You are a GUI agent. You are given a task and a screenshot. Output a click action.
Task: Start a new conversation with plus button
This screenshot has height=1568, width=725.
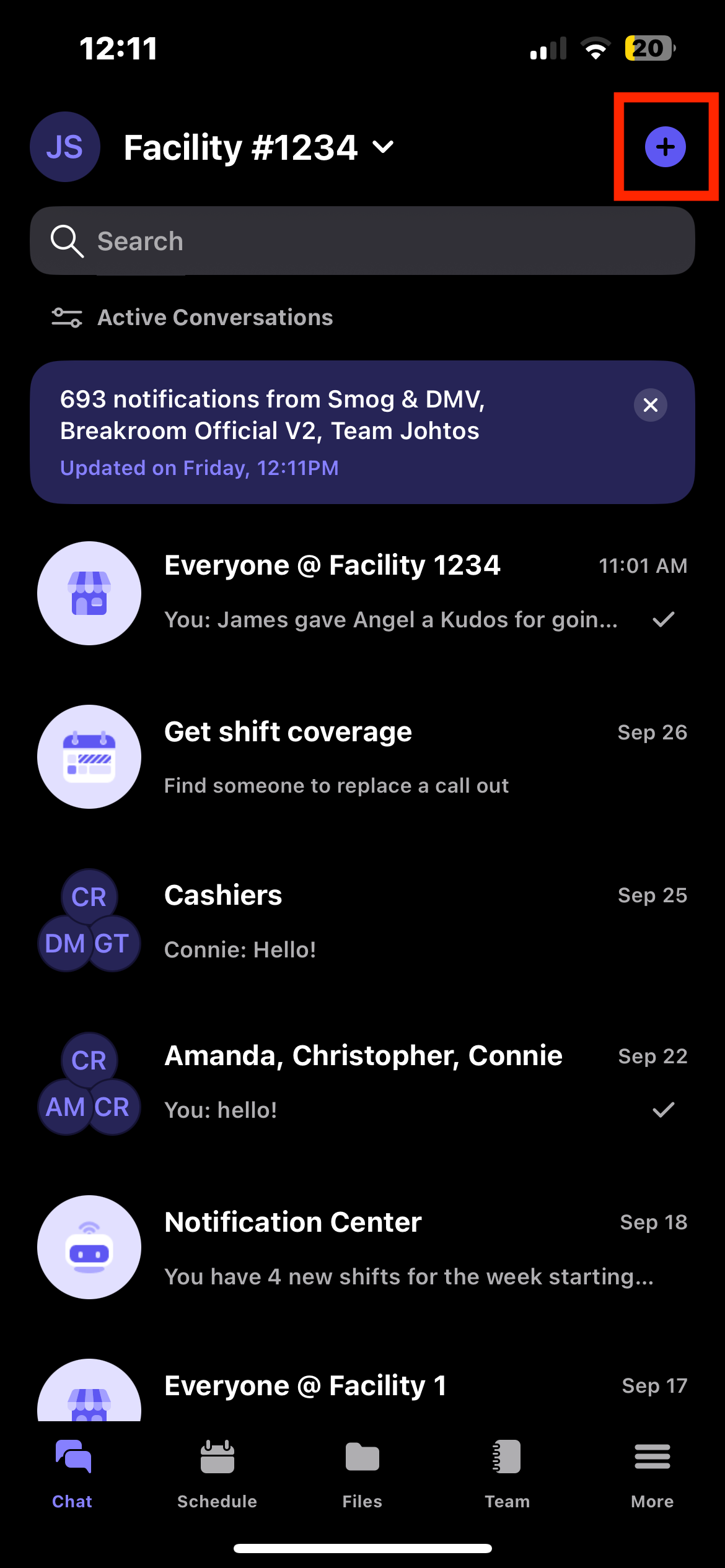coord(665,147)
